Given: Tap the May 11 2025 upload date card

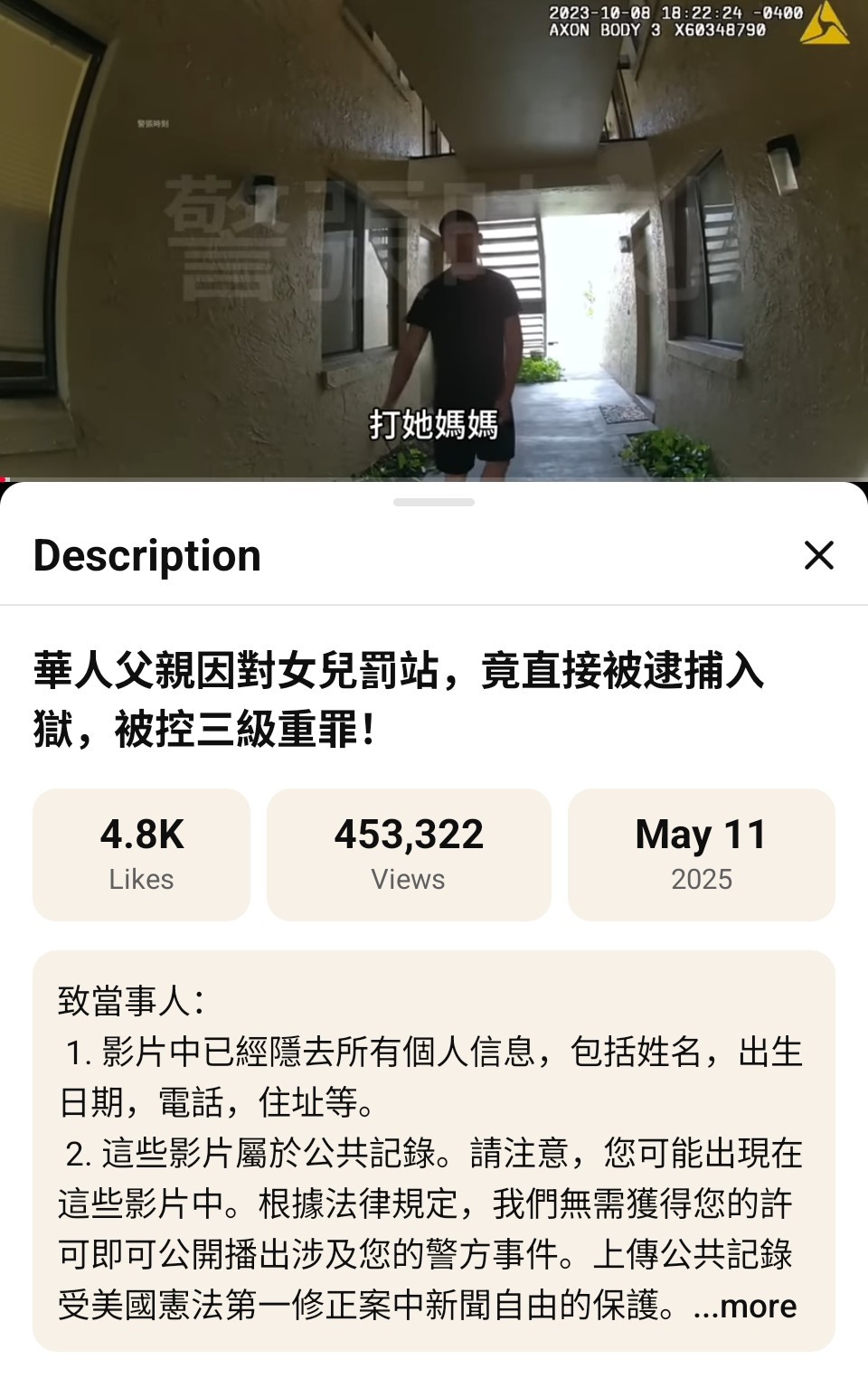Looking at the screenshot, I should (702, 854).
